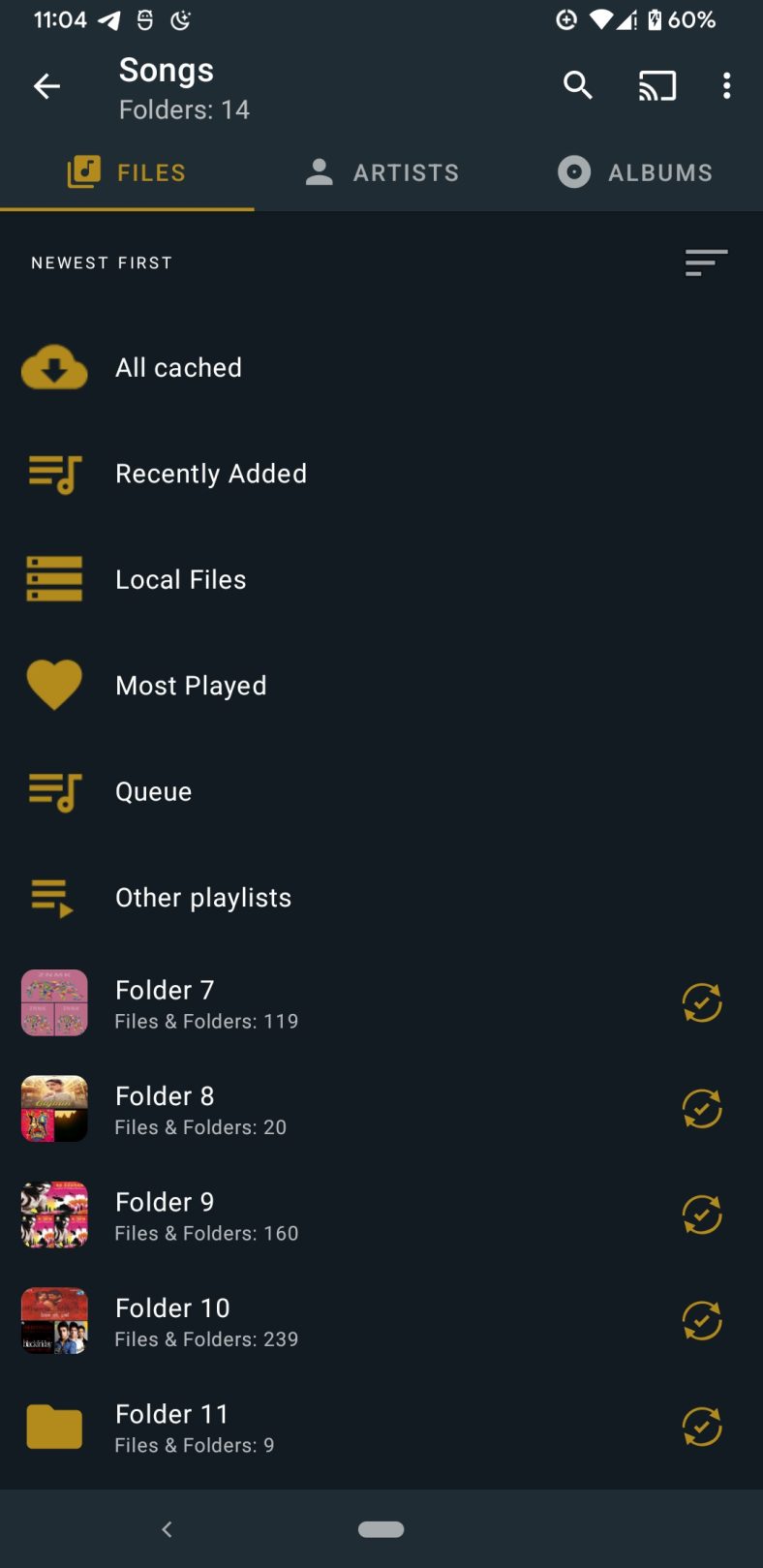Screen dimensions: 763x1568
Task: Tap the heart icon for Most Played
Action: [x=54, y=685]
